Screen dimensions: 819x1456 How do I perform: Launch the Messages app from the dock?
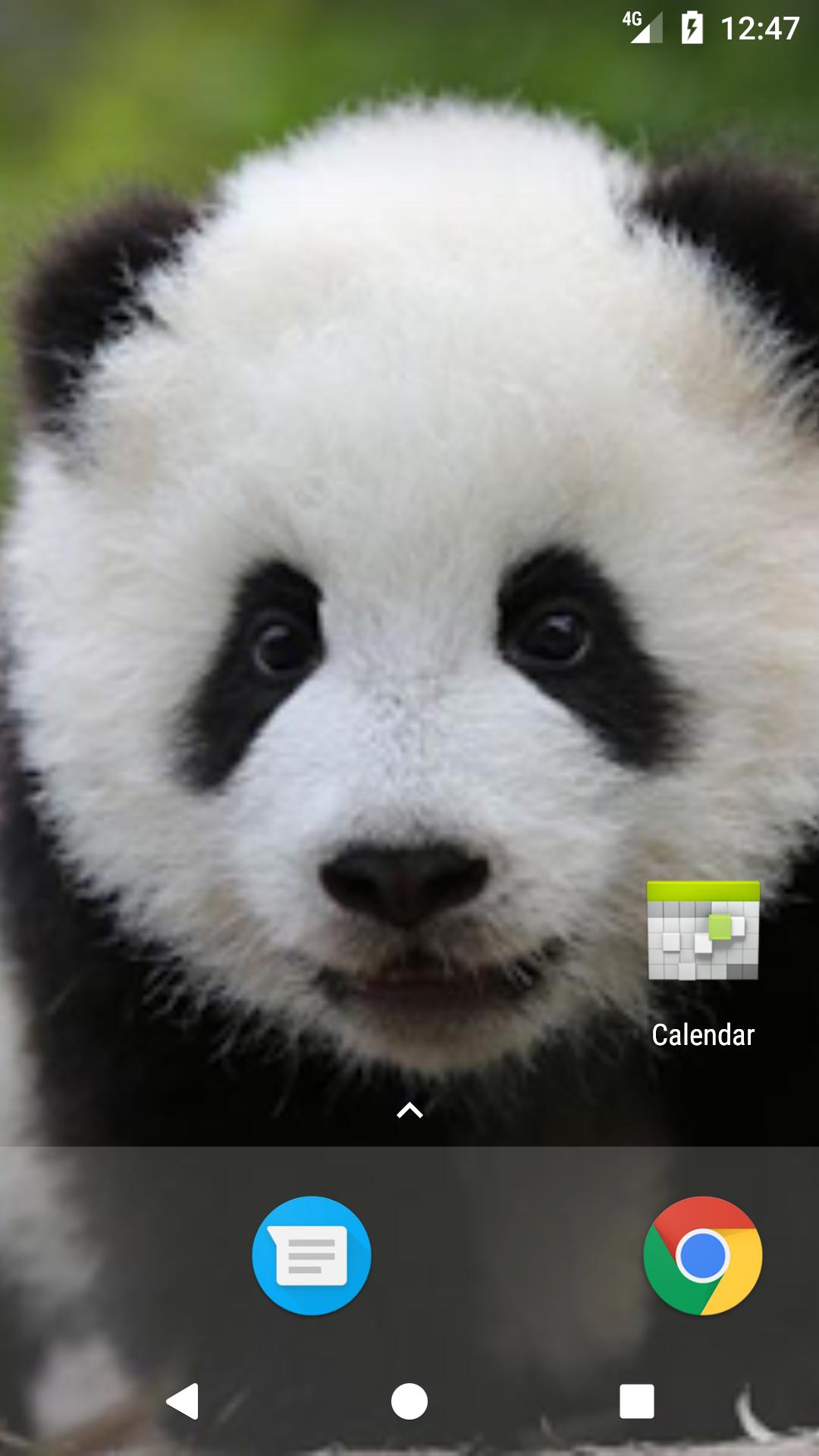tap(312, 1256)
